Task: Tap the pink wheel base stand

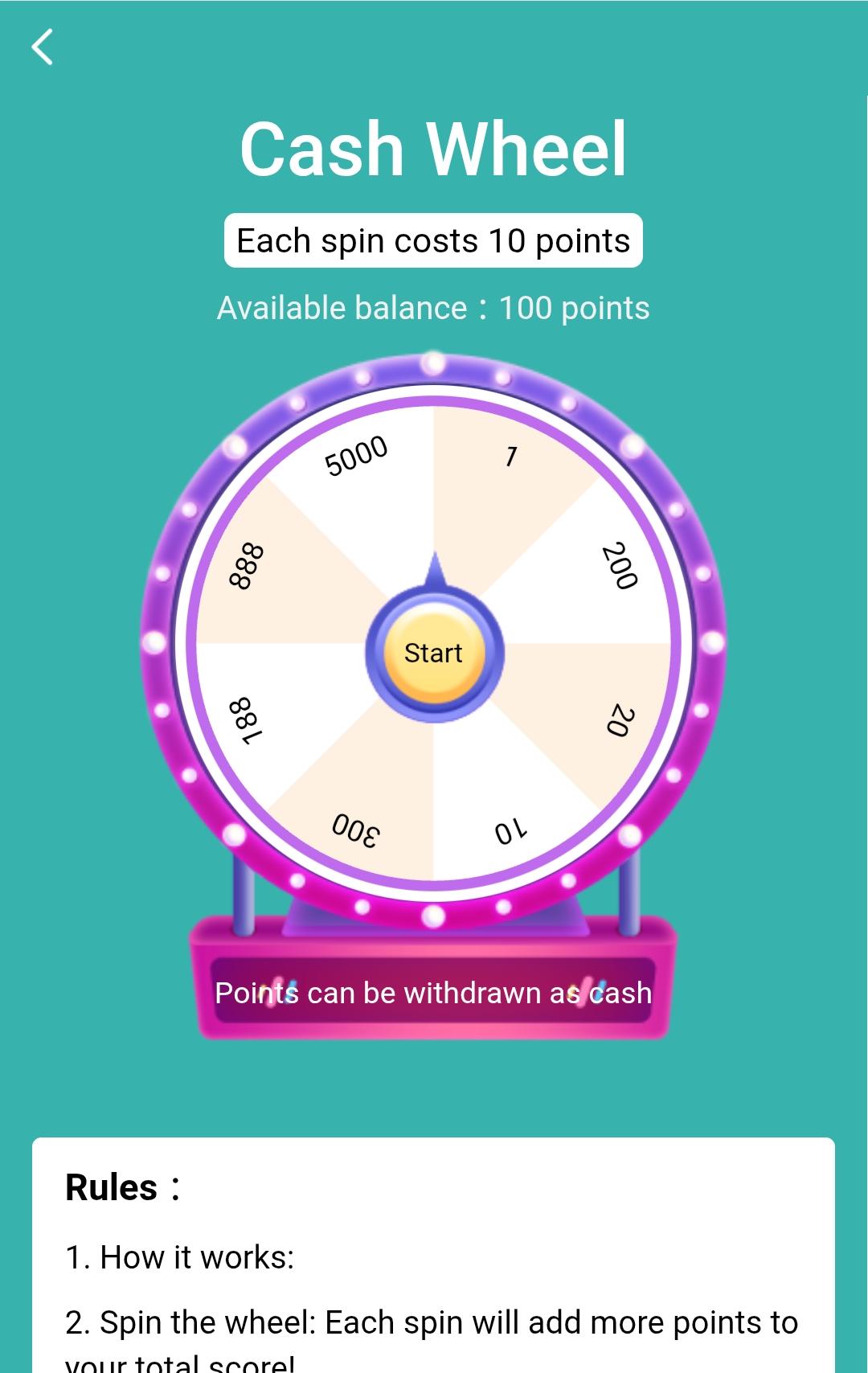Action: point(434,941)
